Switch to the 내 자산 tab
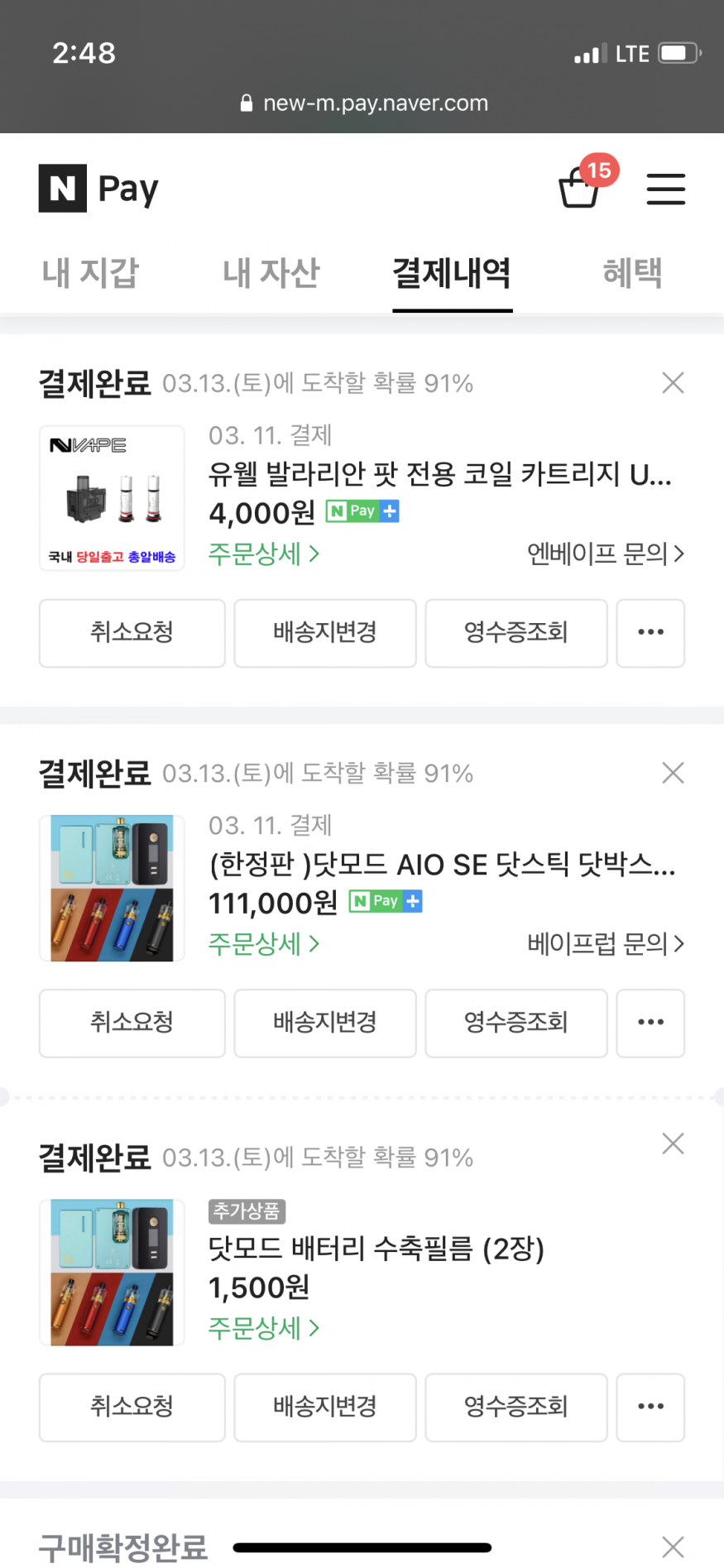 271,273
